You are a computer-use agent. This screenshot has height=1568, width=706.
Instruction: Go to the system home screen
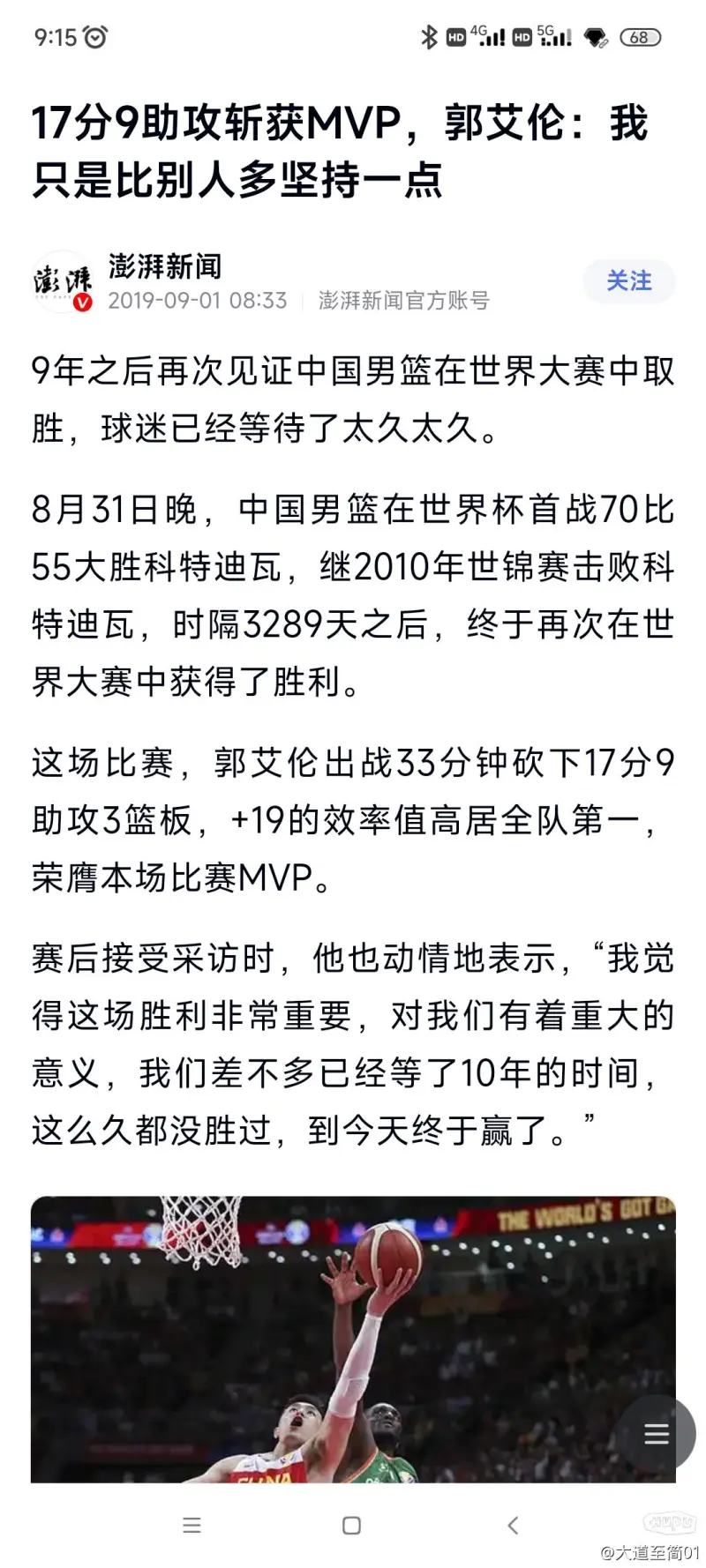click(x=351, y=1526)
